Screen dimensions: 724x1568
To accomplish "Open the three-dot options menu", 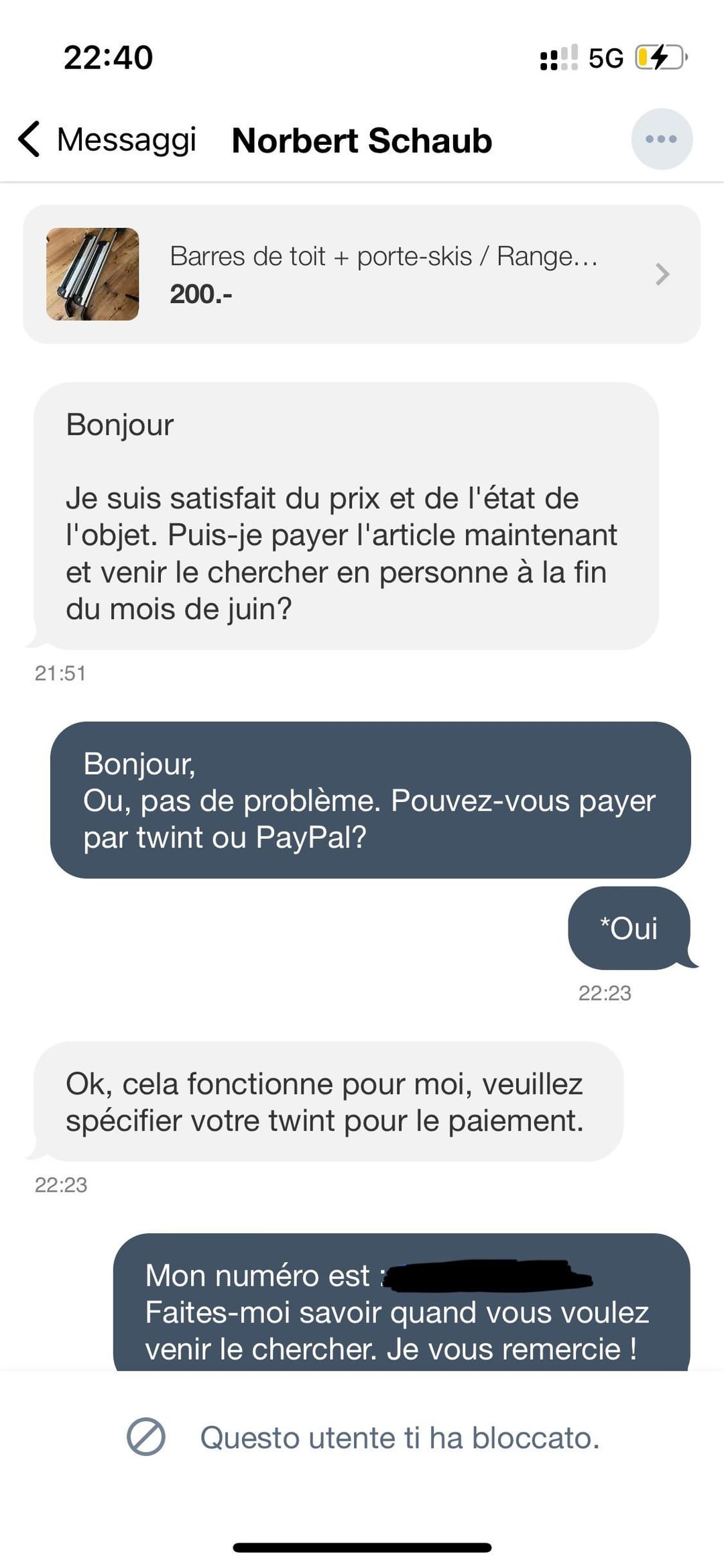I will (661, 139).
